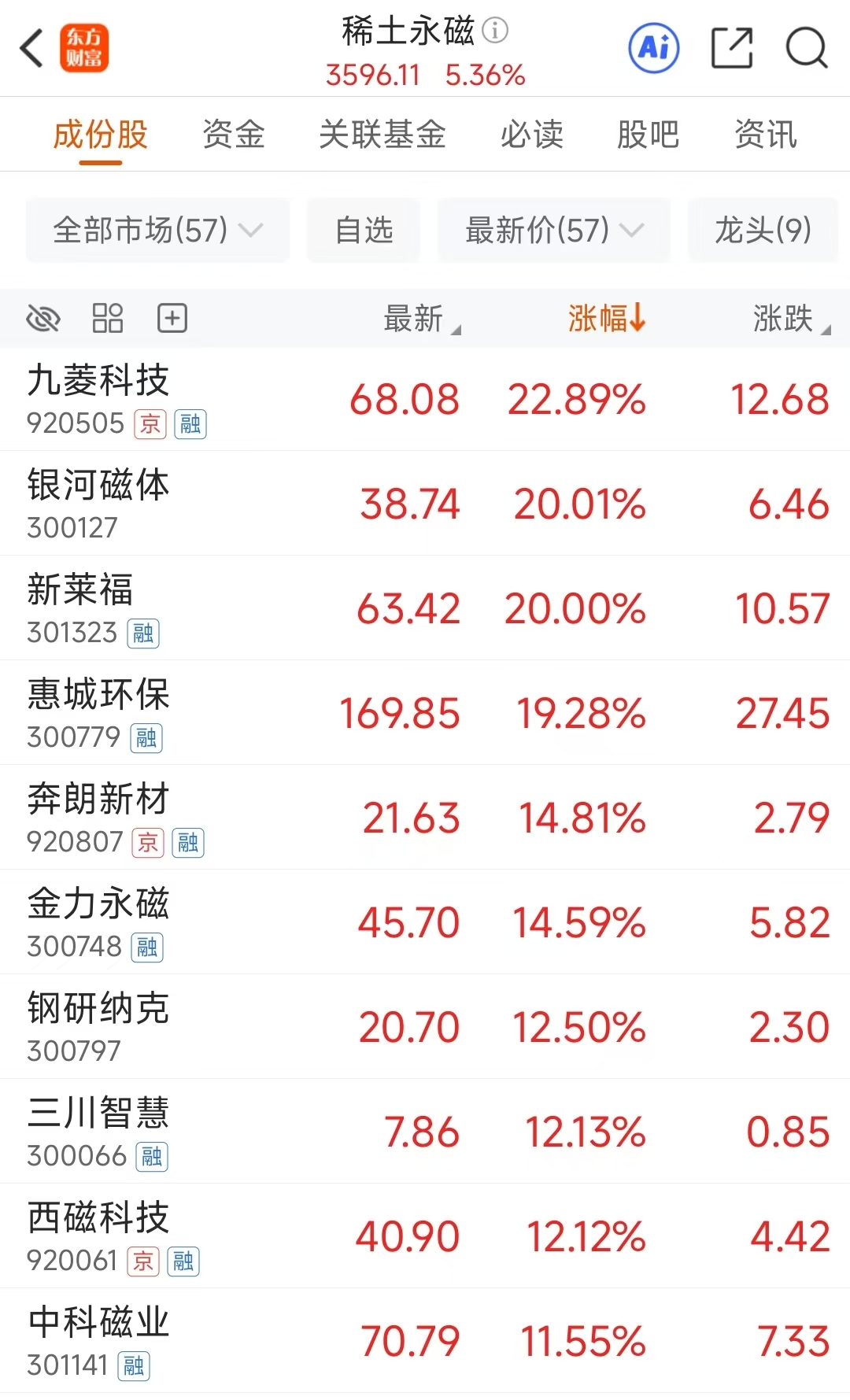Viewport: 850px width, 1400px height.
Task: Toggle the hide-eye icon above the list
Action: click(x=43, y=318)
